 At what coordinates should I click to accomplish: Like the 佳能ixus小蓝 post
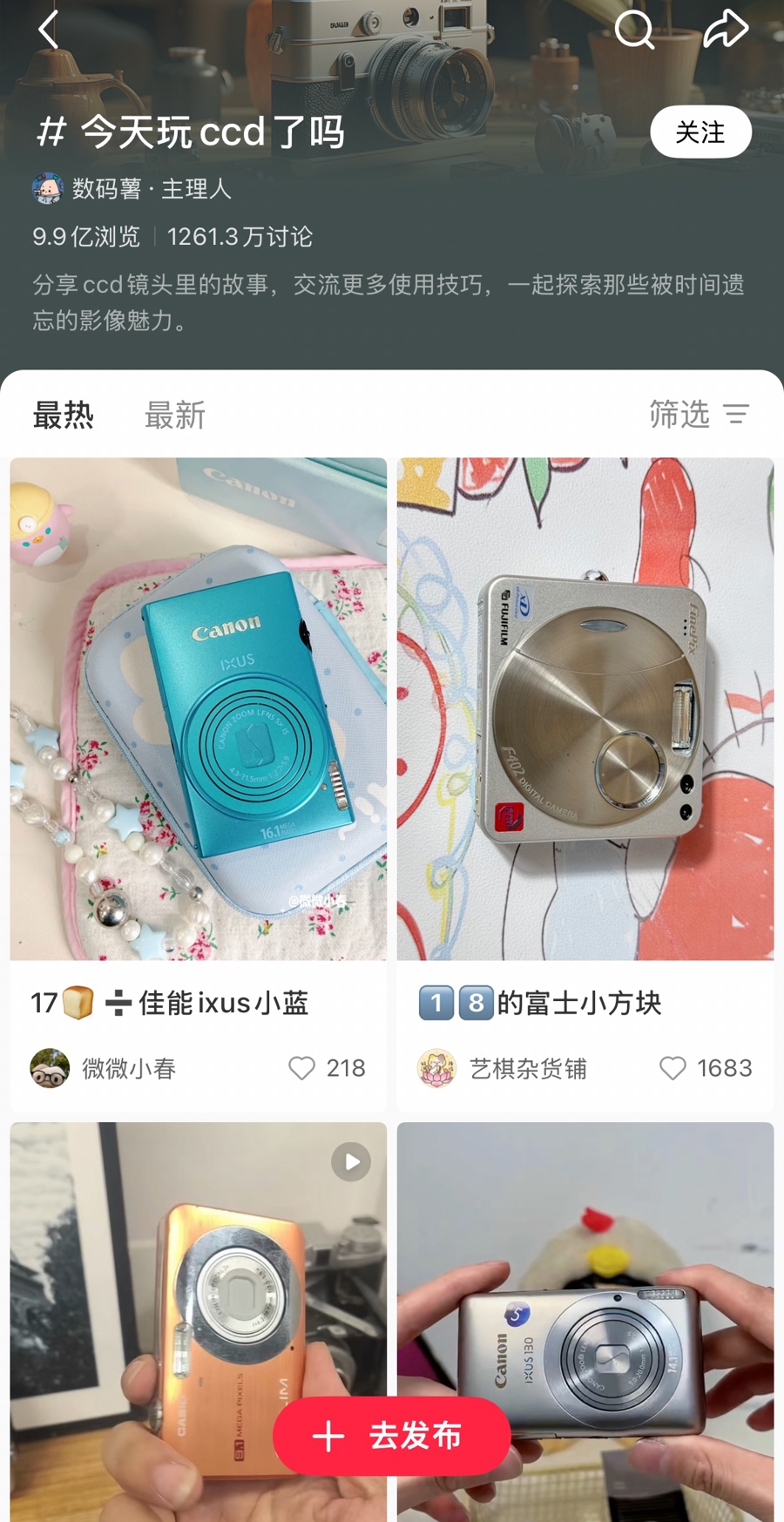302,1068
